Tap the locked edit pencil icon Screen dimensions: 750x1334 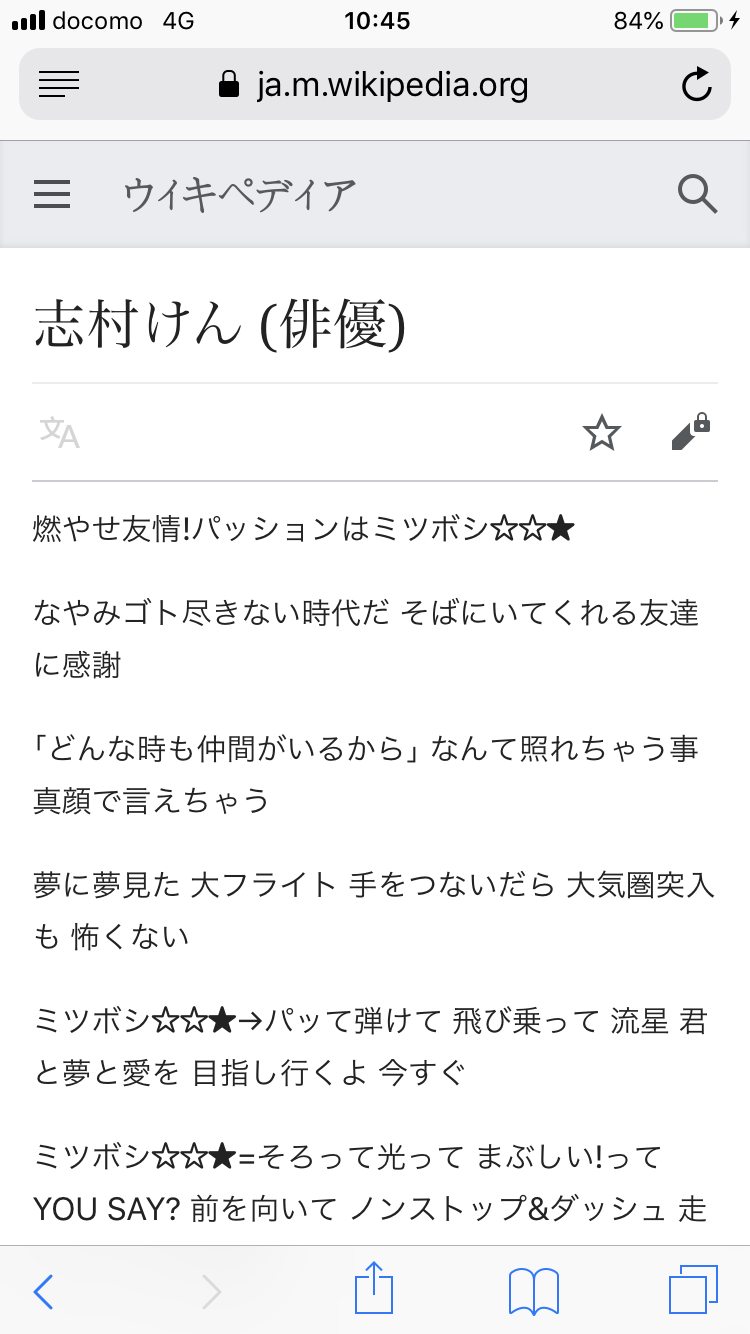[x=691, y=432]
